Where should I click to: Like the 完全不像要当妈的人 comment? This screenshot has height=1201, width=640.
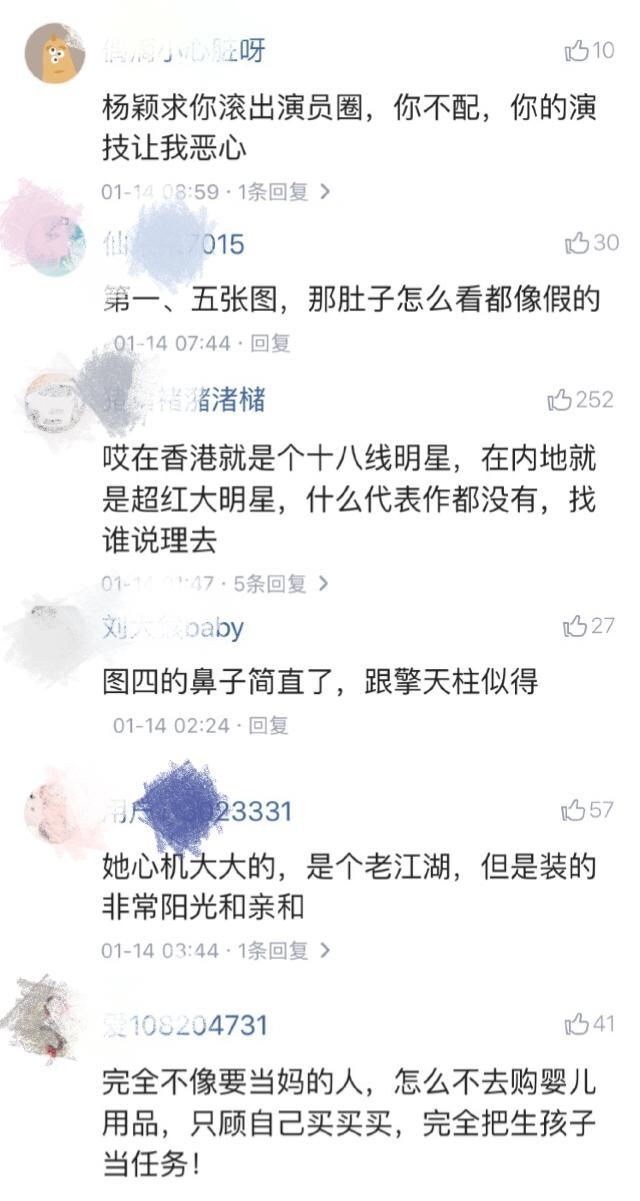click(576, 1023)
